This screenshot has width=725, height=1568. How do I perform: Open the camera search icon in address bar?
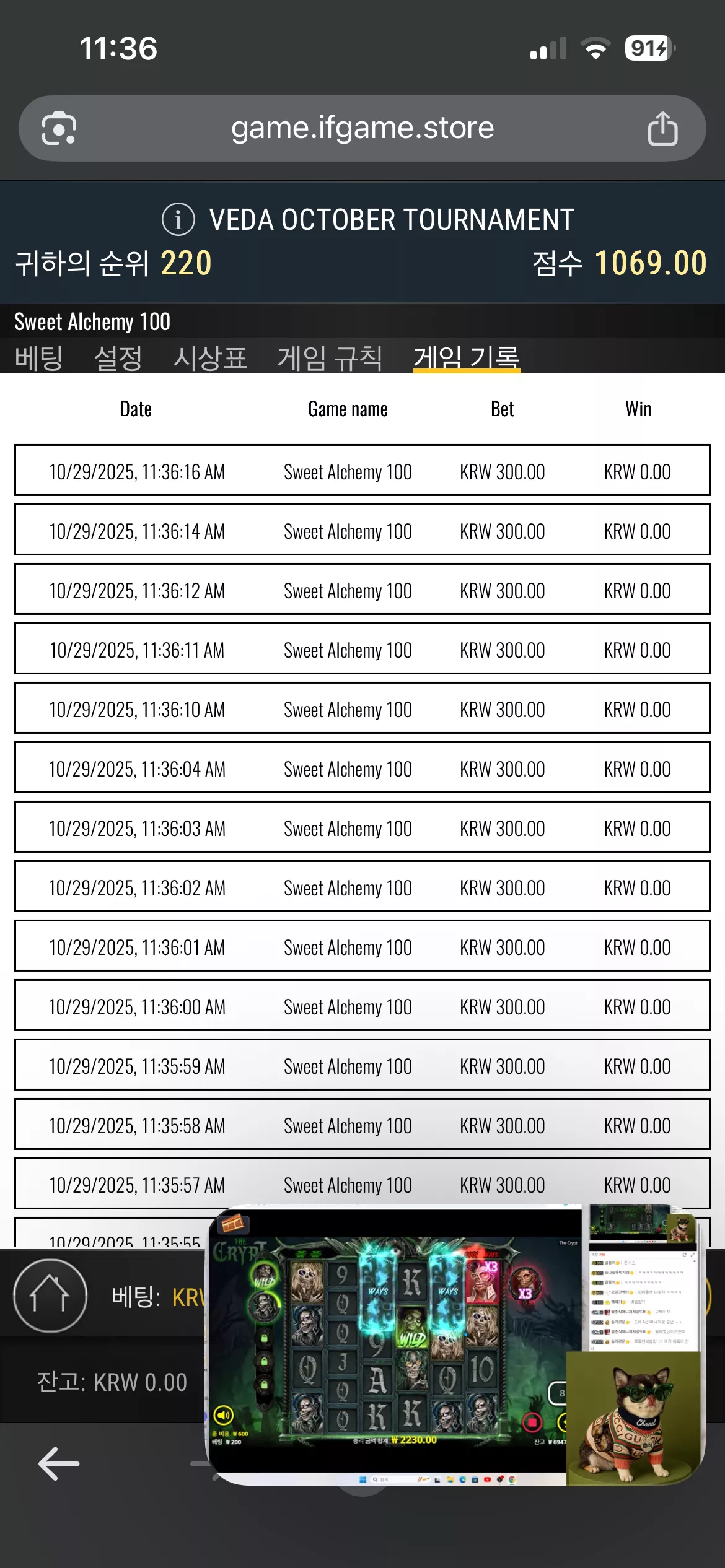(x=58, y=128)
